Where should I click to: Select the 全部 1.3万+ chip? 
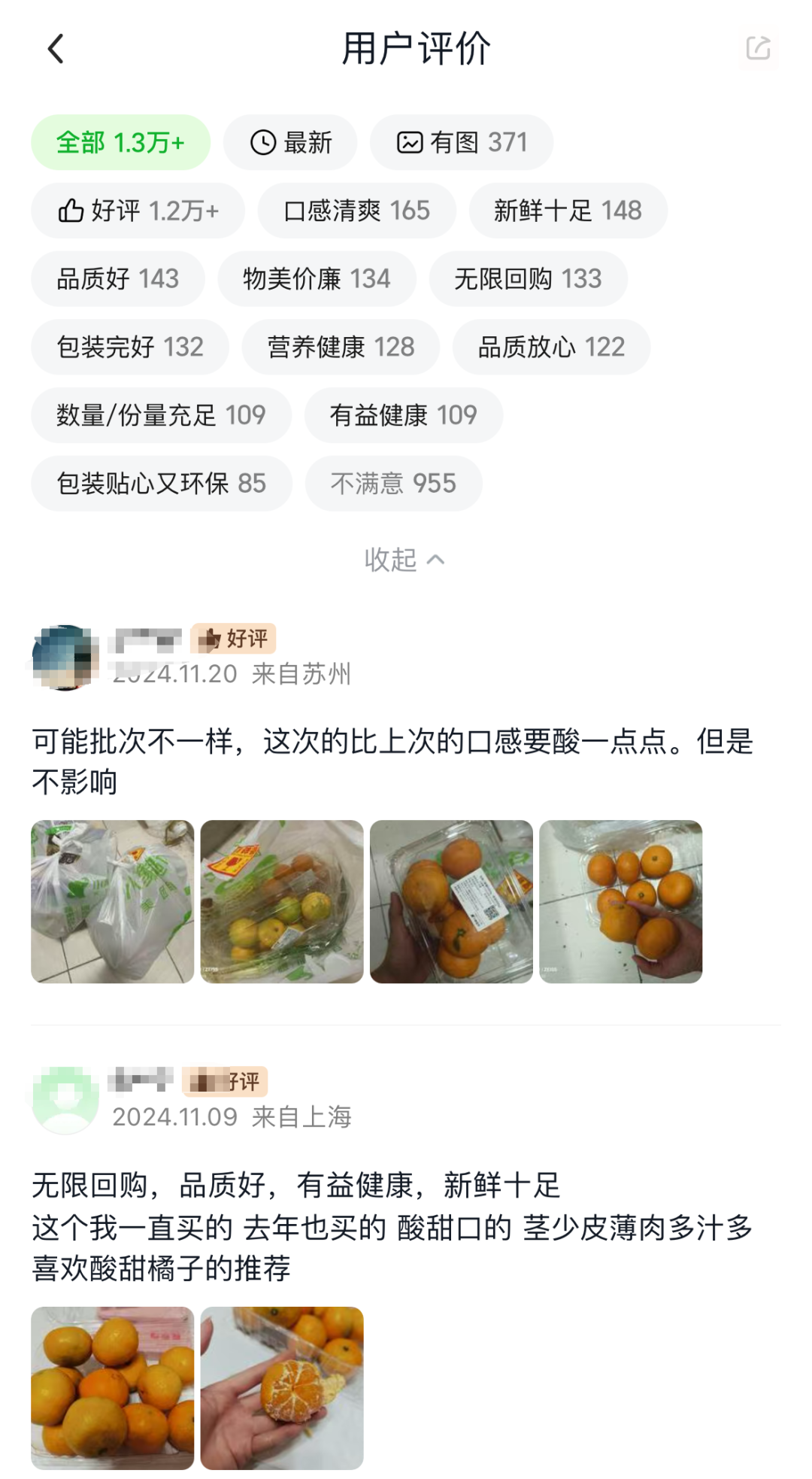[120, 142]
